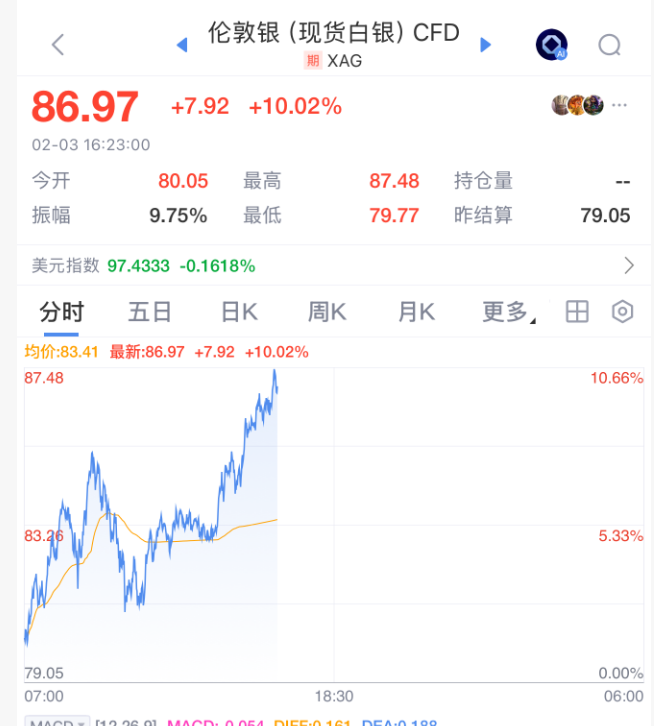Switch to the 周K chart tab
This screenshot has height=726, width=654.
(x=327, y=312)
